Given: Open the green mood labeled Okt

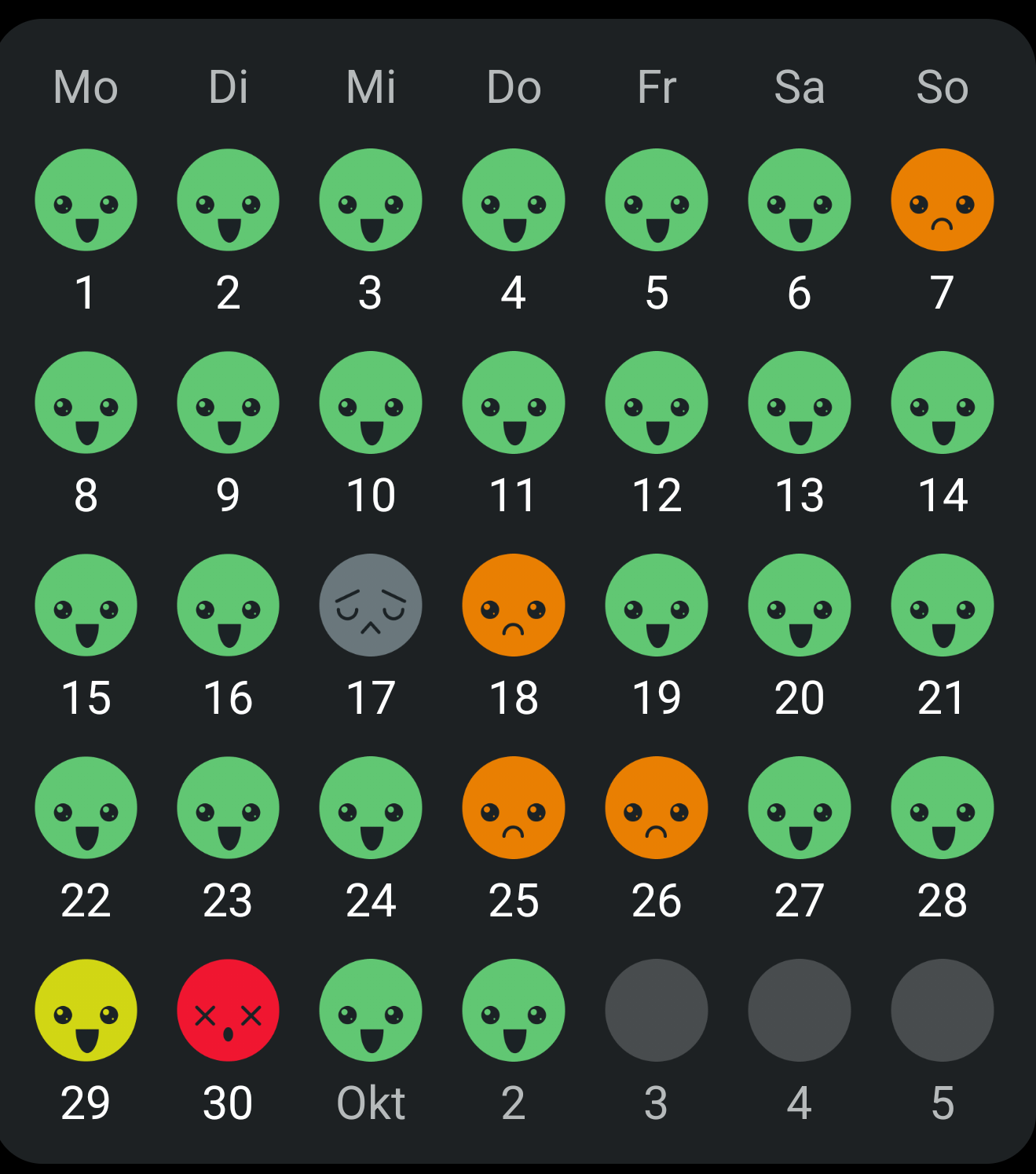Looking at the screenshot, I should click(x=371, y=1010).
